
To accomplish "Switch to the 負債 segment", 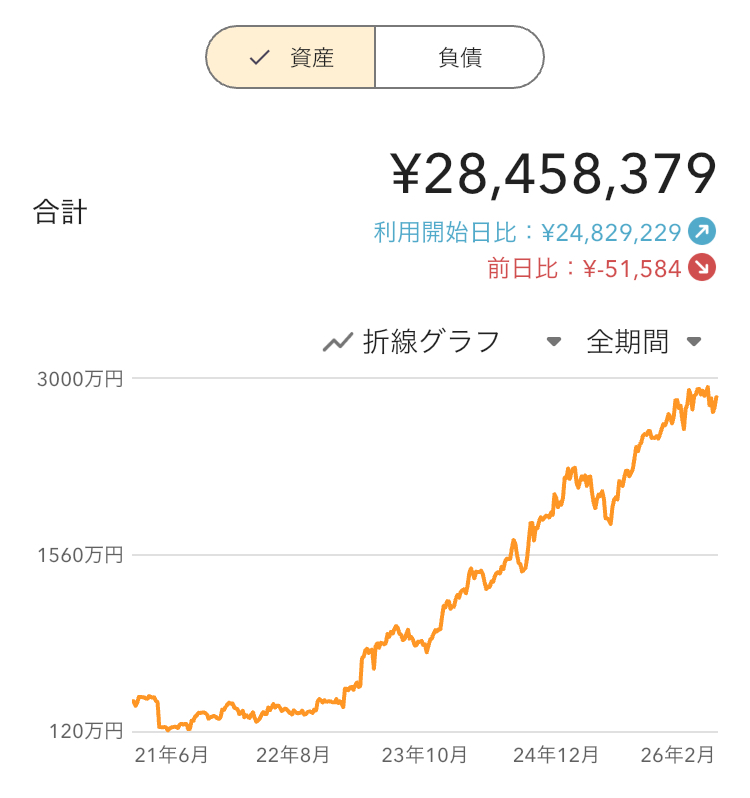I will pyautogui.click(x=459, y=58).
